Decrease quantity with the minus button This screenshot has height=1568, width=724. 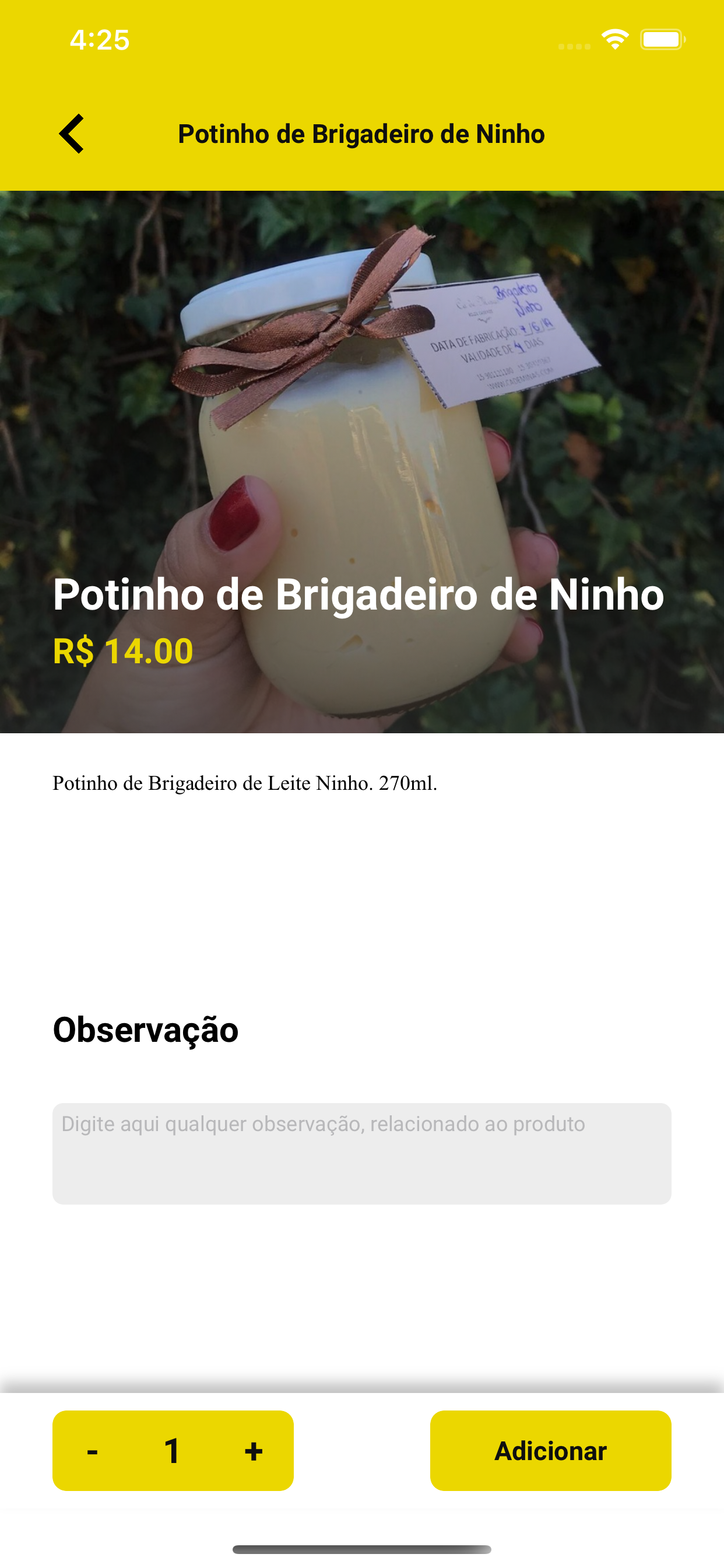pyautogui.click(x=93, y=1451)
